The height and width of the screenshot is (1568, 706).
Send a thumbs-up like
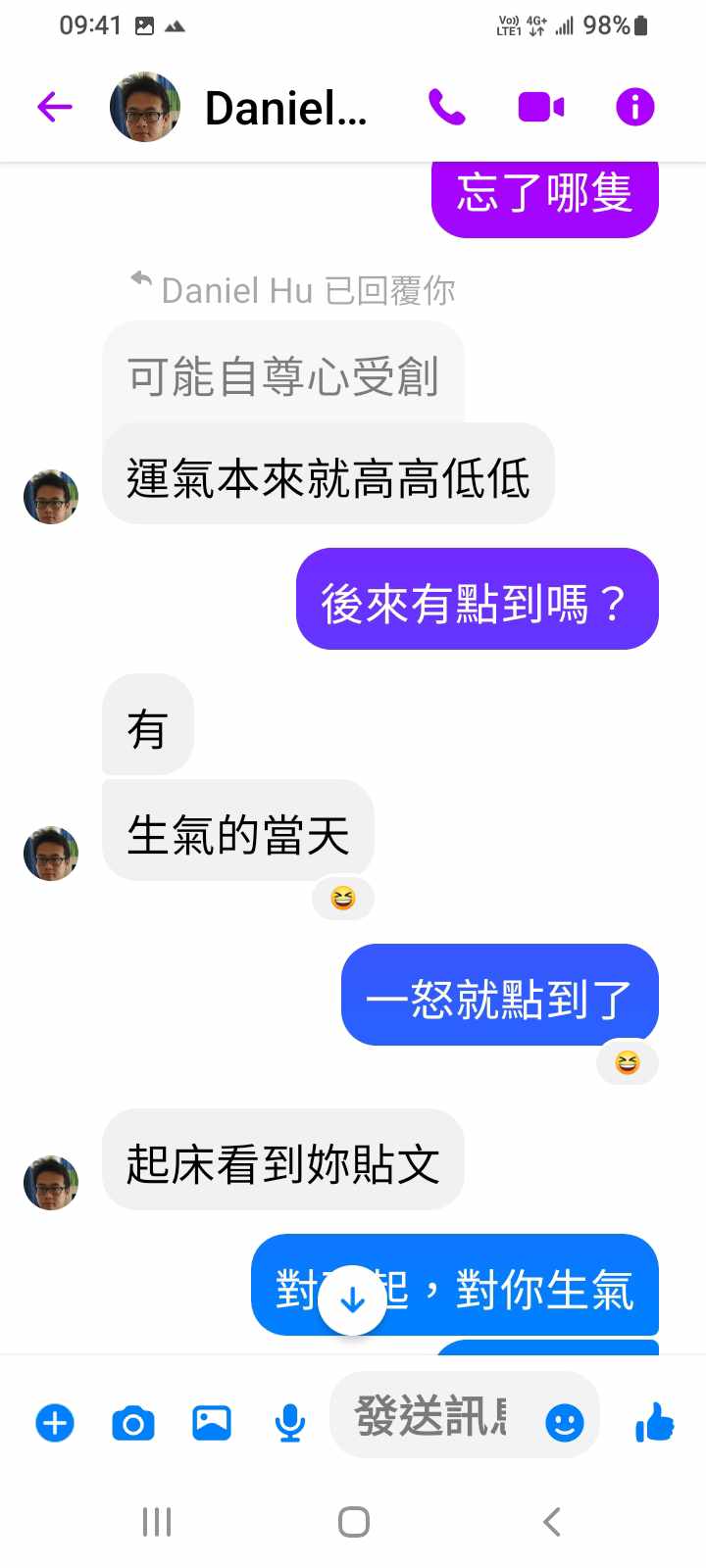tap(654, 1422)
